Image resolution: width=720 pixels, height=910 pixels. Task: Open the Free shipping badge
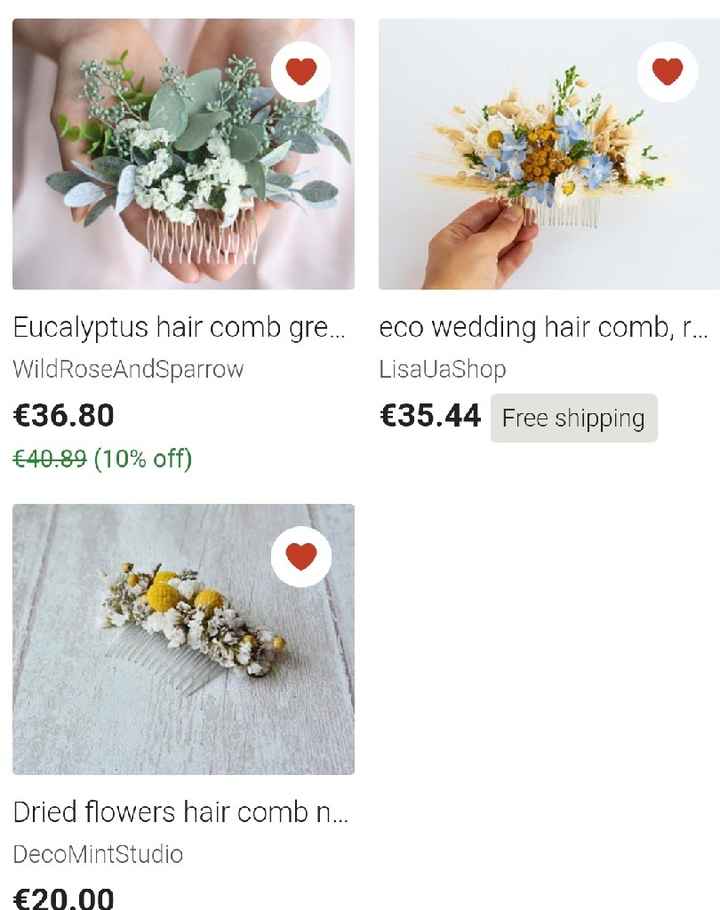pyautogui.click(x=573, y=418)
